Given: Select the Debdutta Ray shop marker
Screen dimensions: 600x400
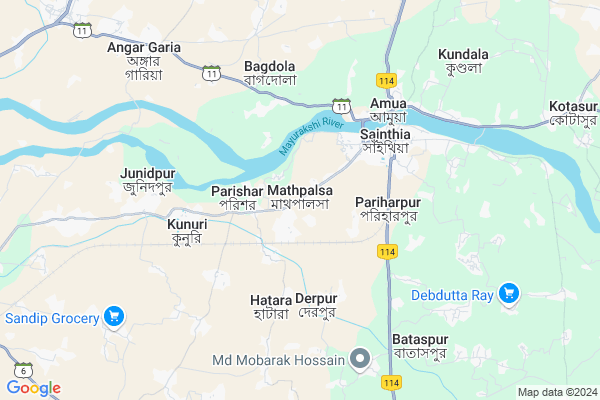Looking at the screenshot, I should (509, 295).
